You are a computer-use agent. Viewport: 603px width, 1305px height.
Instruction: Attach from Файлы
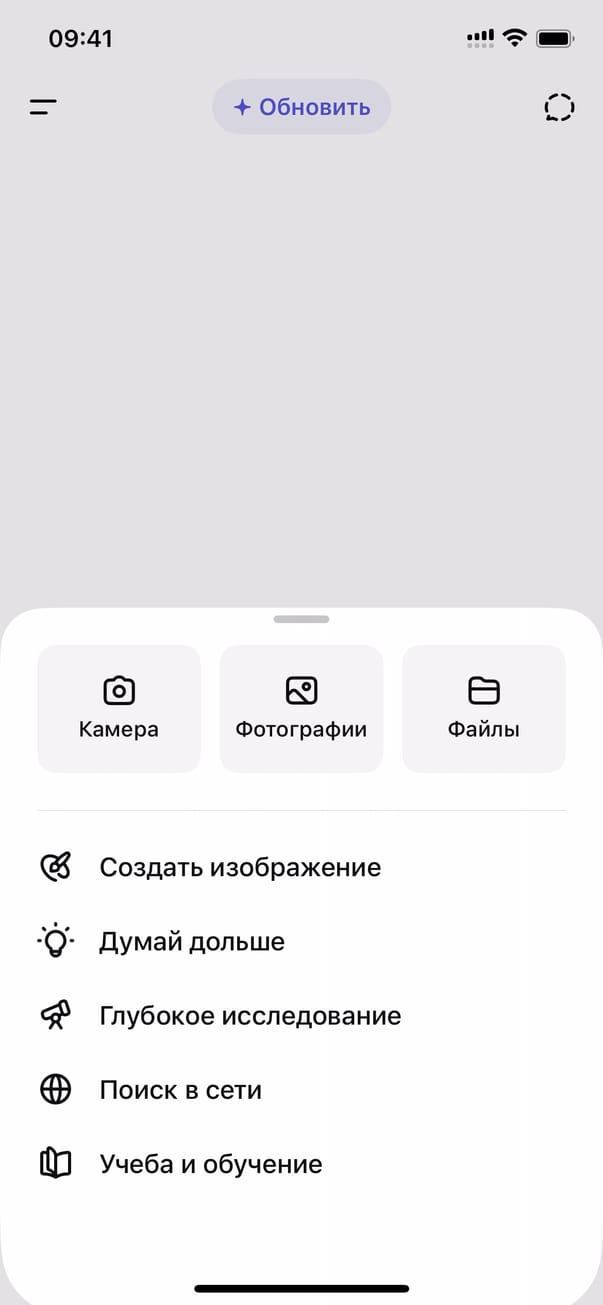(x=484, y=708)
